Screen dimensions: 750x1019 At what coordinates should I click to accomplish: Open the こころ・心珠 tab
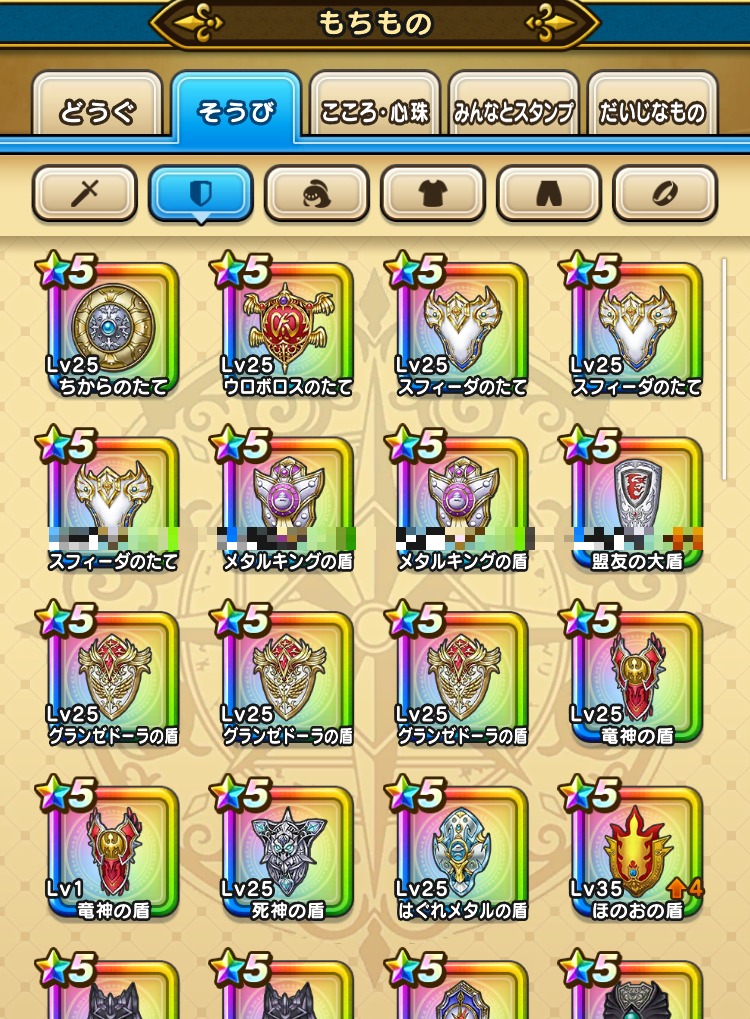click(x=375, y=111)
